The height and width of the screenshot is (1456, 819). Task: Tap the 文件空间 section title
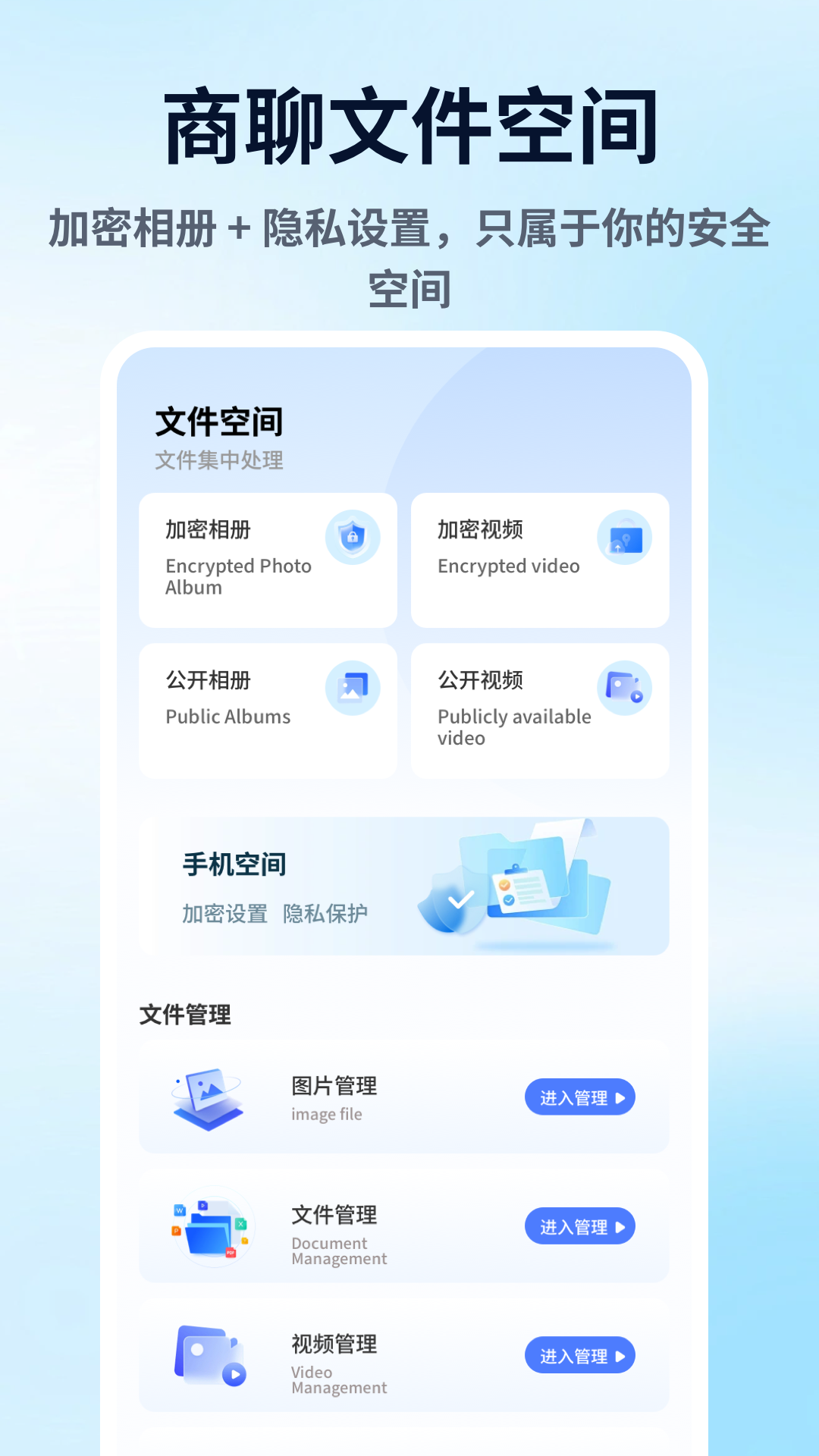click(218, 423)
